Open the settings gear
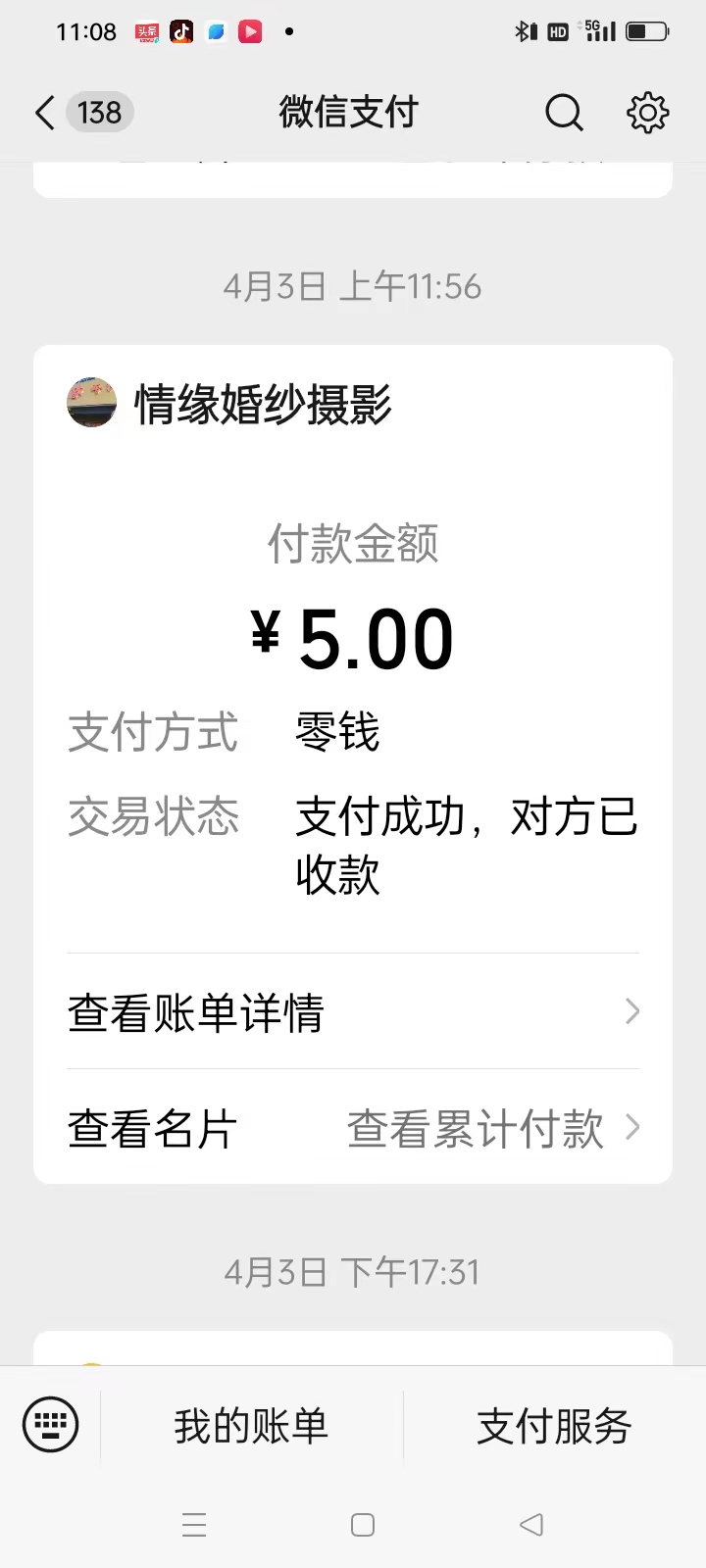 click(x=647, y=113)
